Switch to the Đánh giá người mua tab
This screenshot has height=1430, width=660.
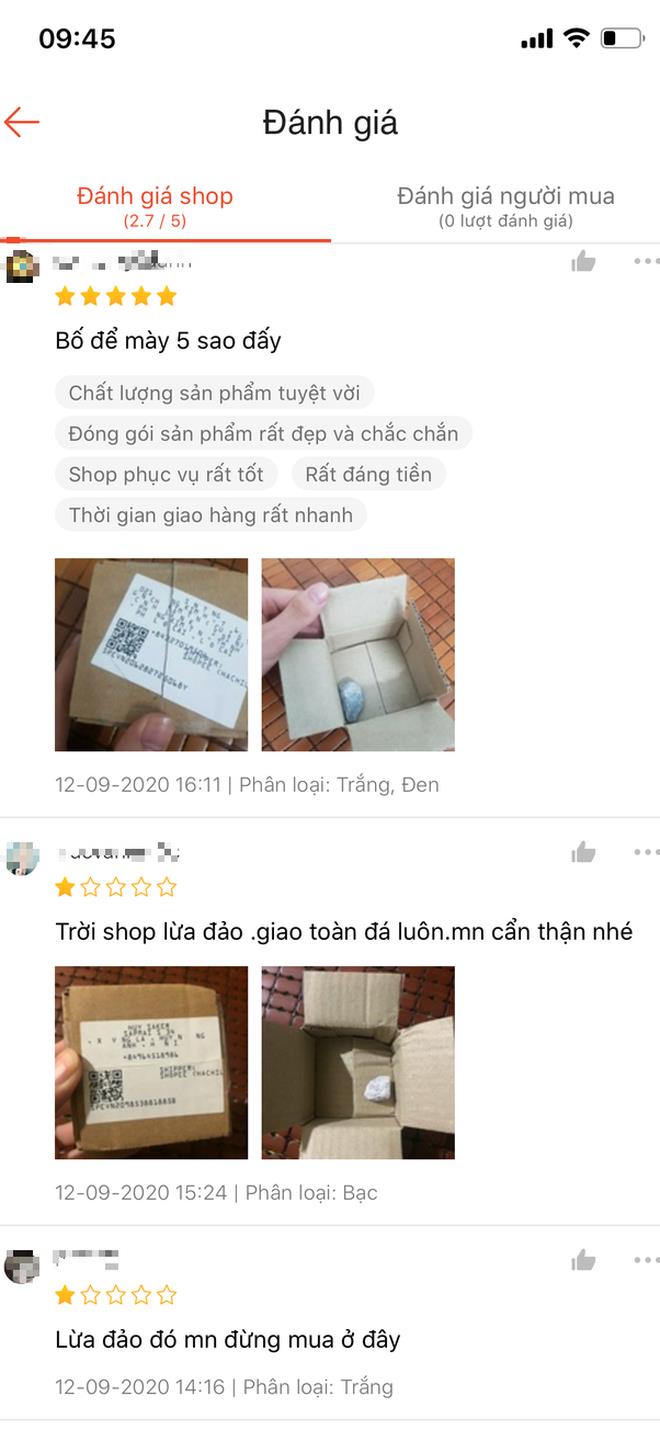click(x=505, y=206)
